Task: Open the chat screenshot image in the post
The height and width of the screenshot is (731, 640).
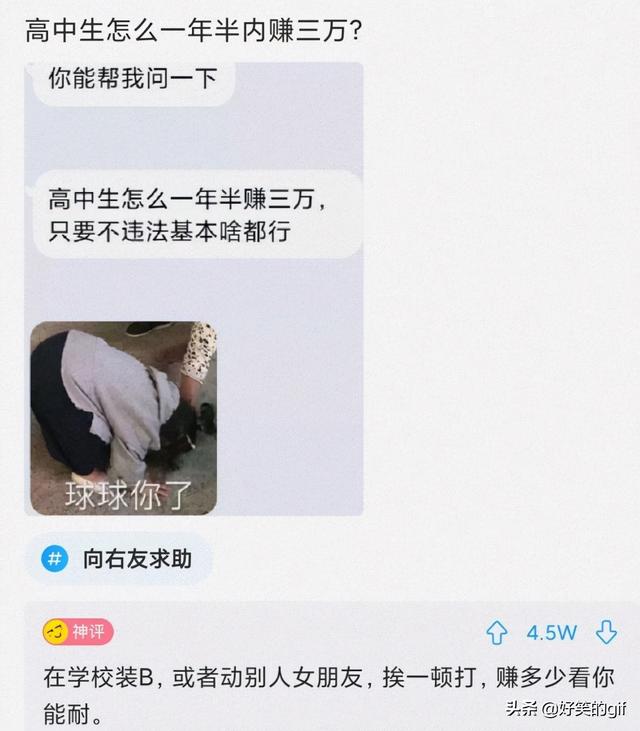Action: tap(193, 290)
